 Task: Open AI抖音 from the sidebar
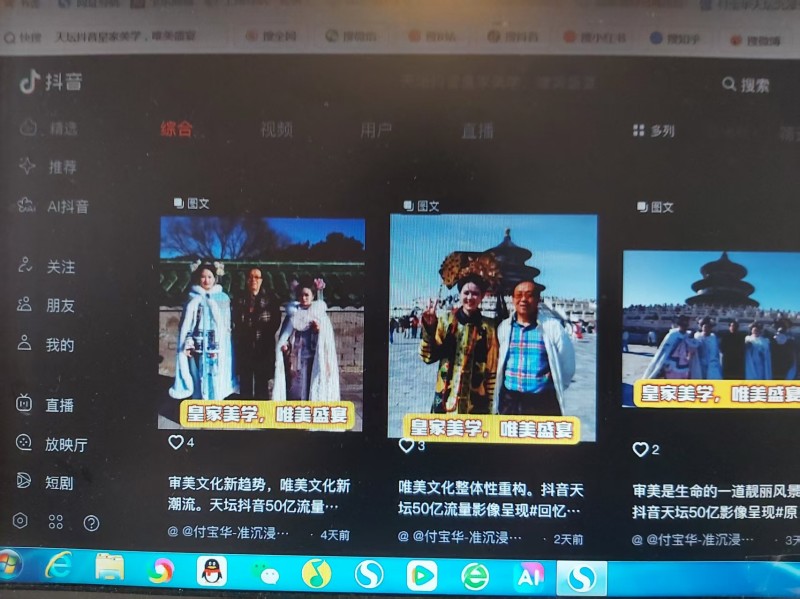[x=67, y=206]
